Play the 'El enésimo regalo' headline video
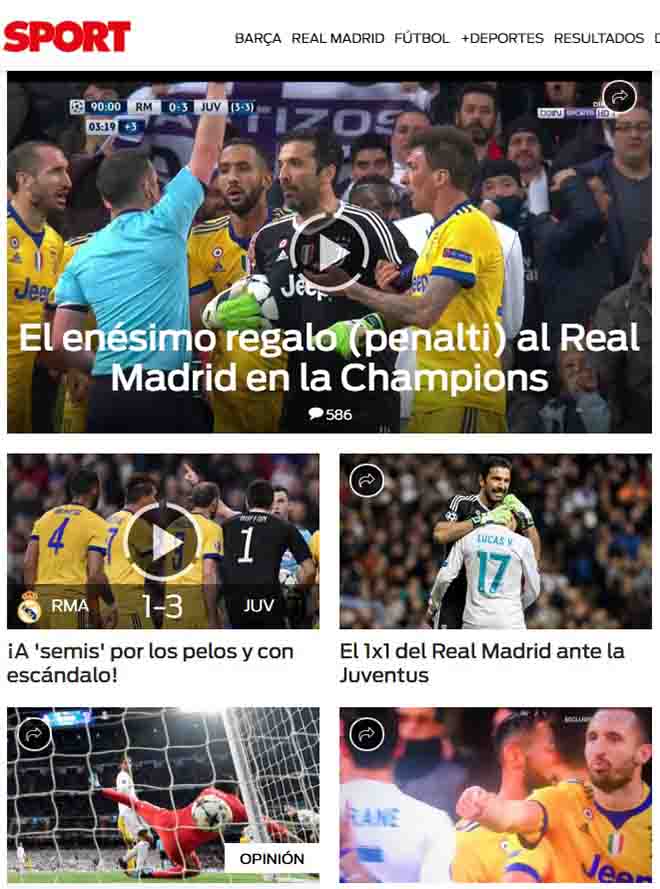Image resolution: width=660 pixels, height=889 pixels. (329, 252)
